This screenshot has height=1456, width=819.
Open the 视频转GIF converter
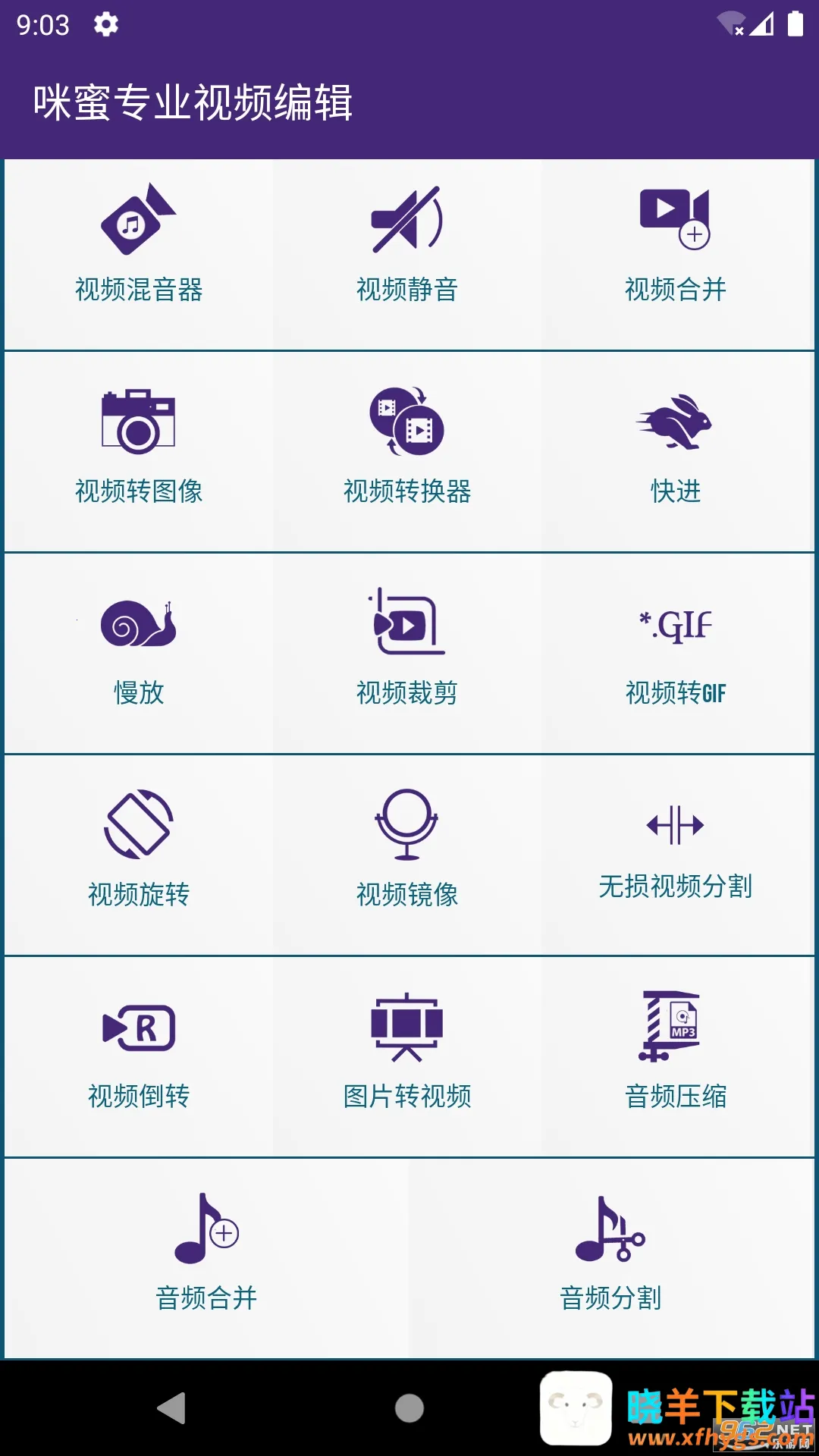(676, 653)
